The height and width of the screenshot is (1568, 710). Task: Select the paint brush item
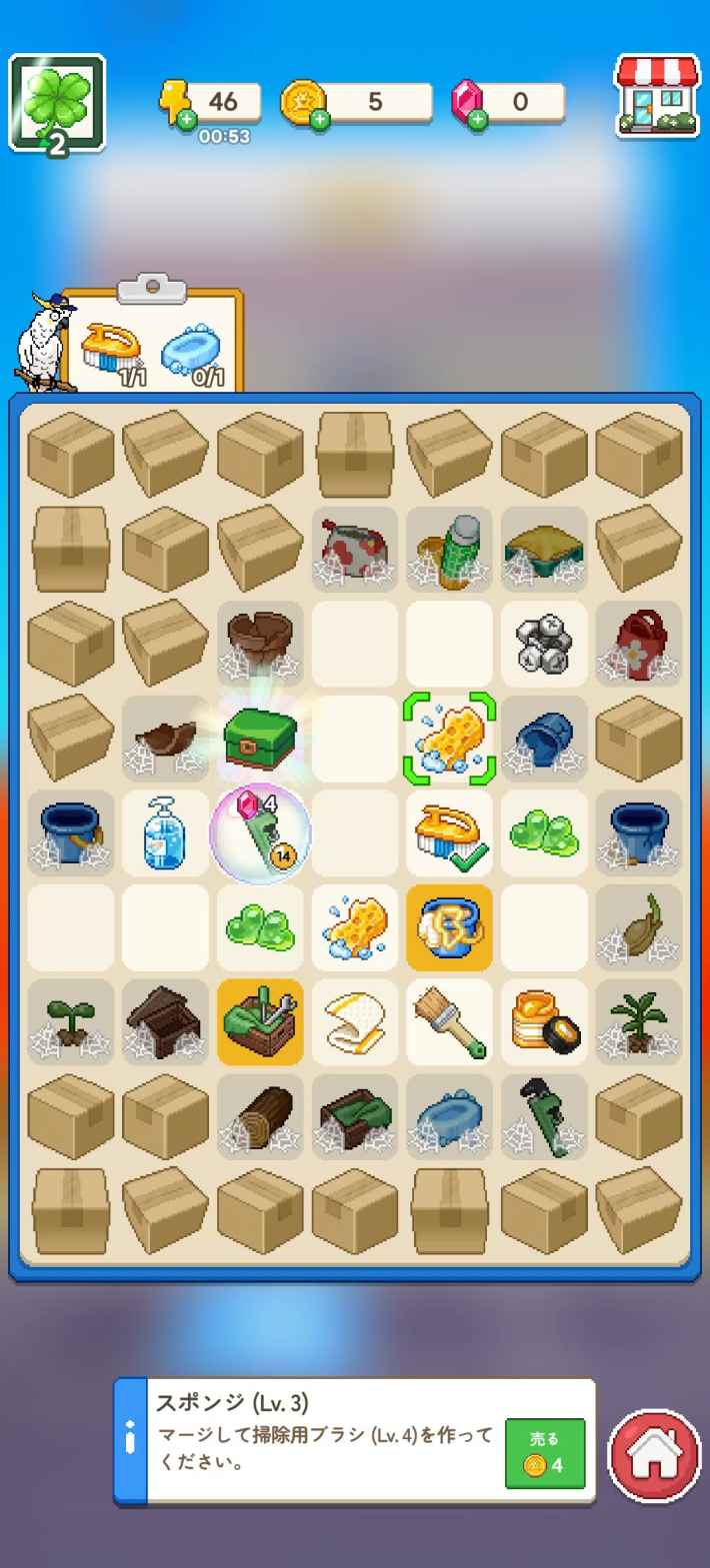[x=449, y=1021]
